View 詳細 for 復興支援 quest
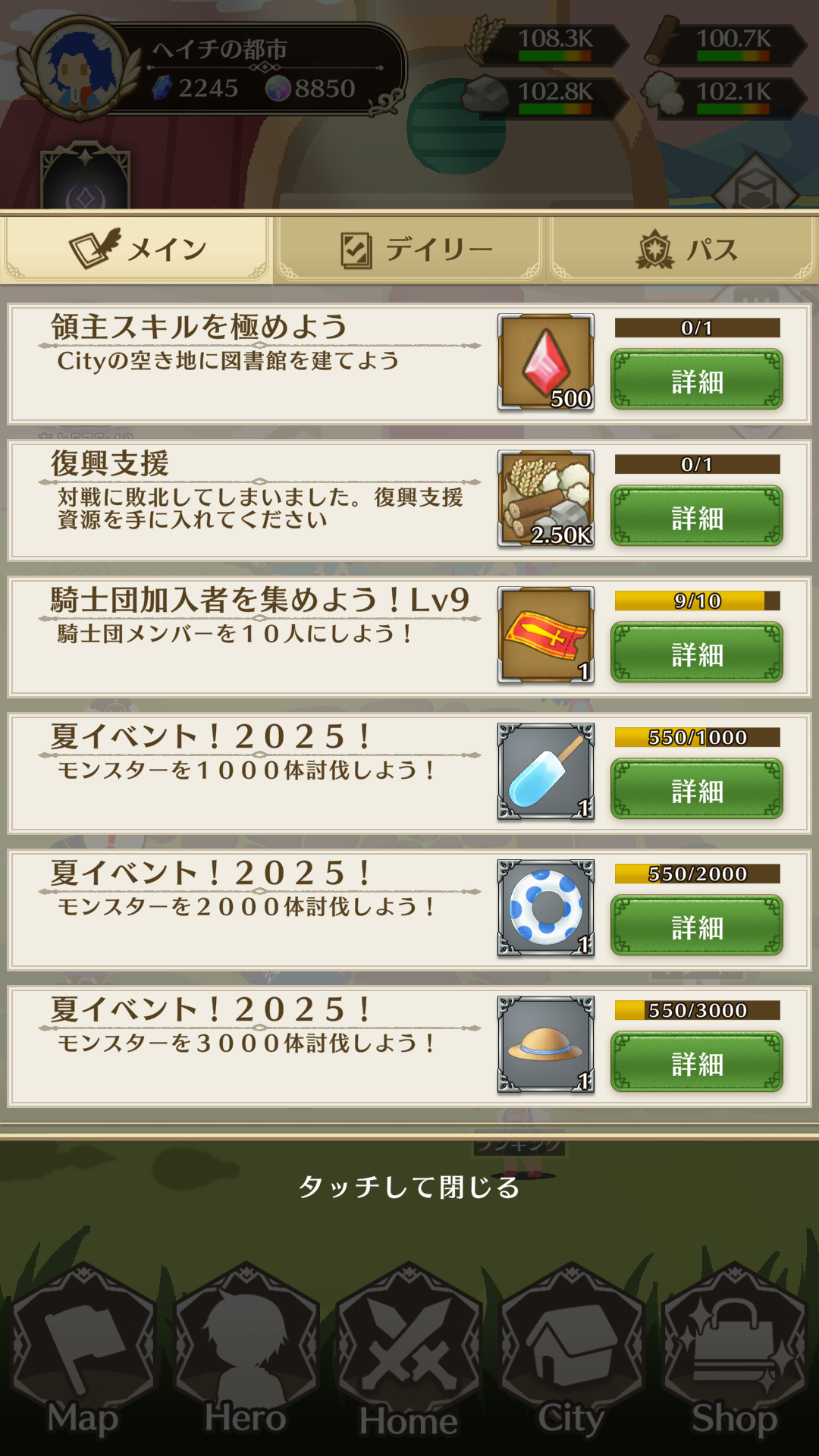The image size is (819, 1456). point(696,516)
